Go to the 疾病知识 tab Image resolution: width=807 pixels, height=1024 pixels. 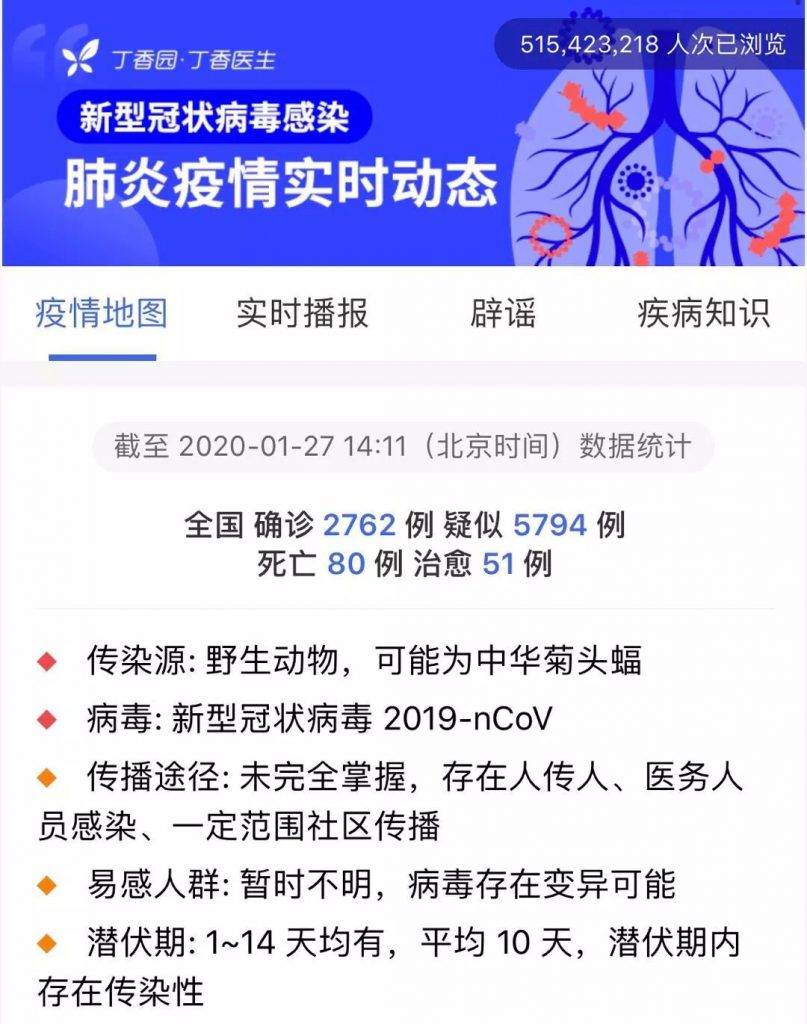[704, 313]
